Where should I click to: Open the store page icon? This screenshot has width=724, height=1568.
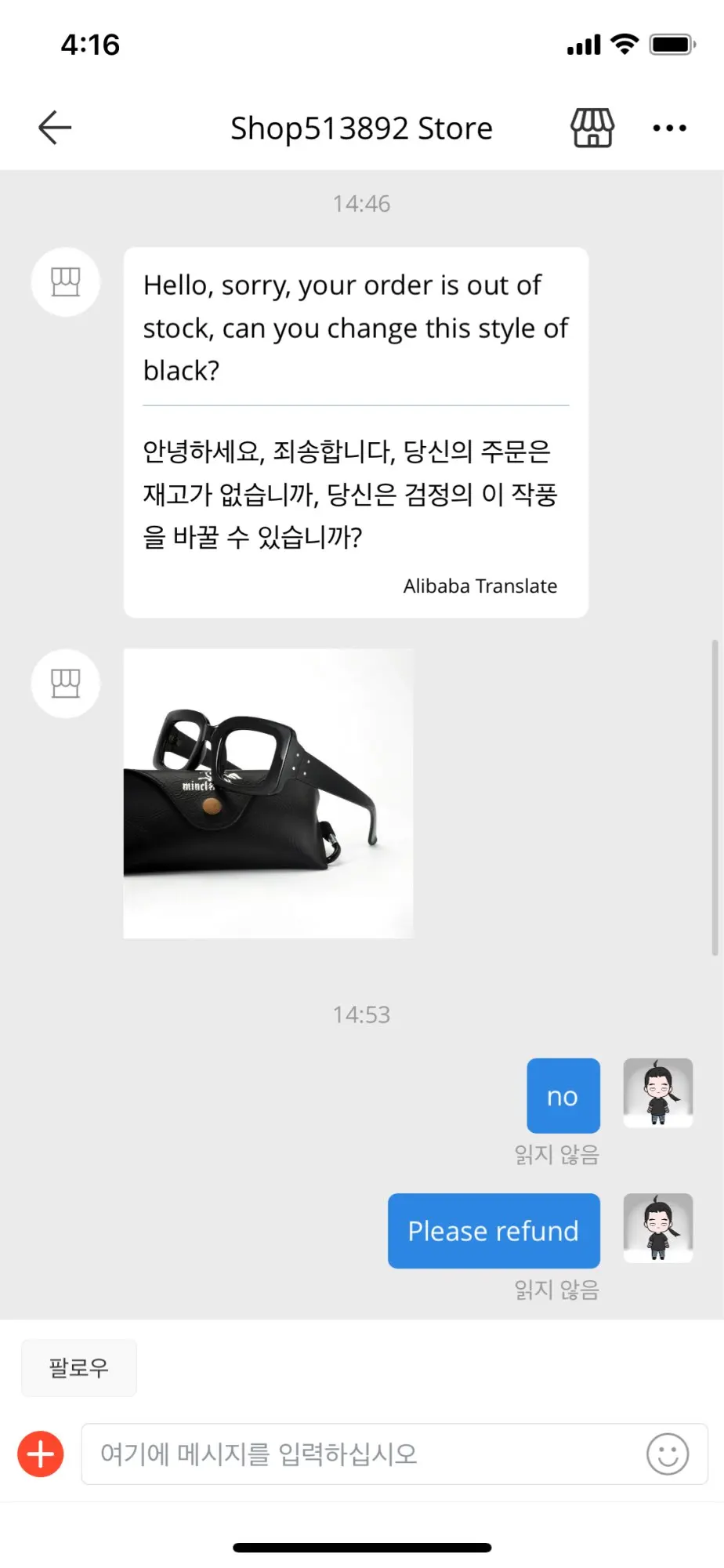coord(592,128)
